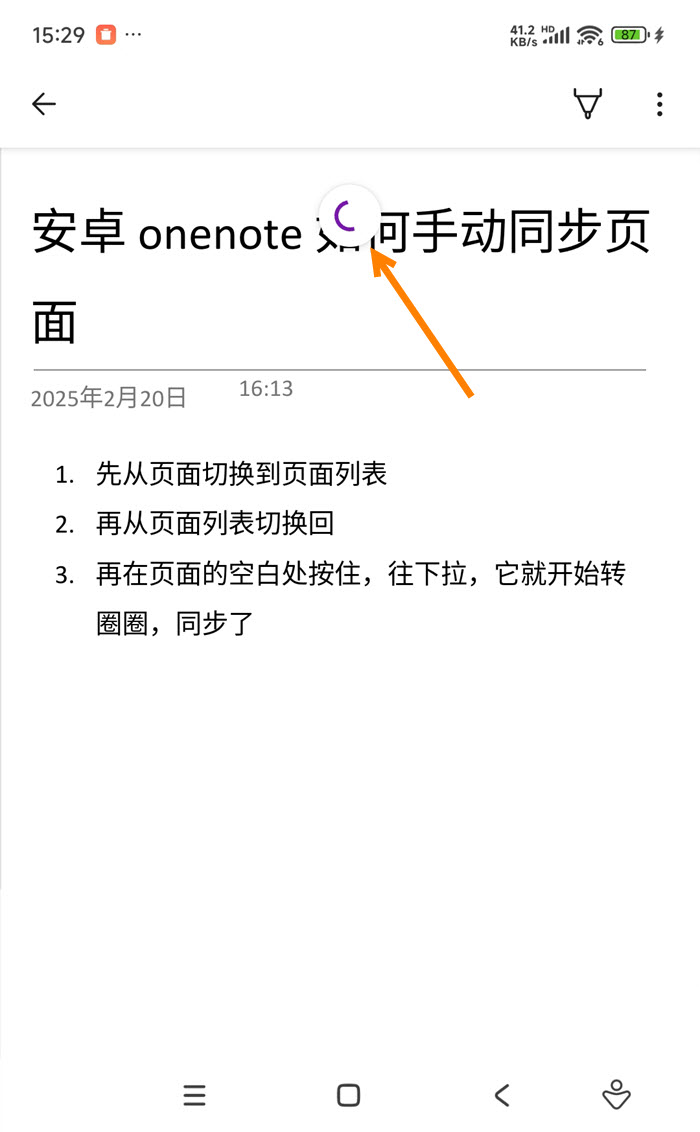Viewport: 700px width, 1132px height.
Task: Open recent apps from navigation bar
Action: coord(195,1095)
